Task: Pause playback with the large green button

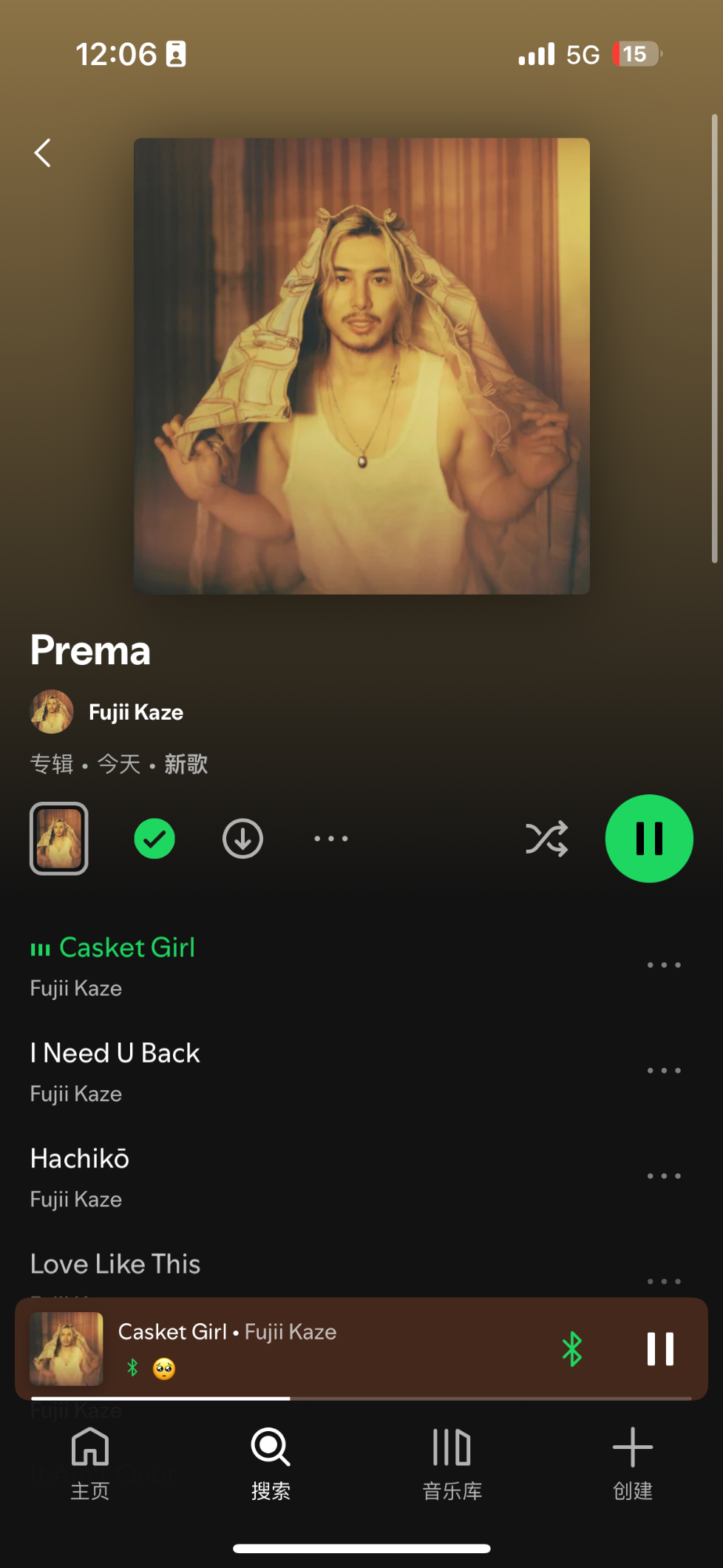Action: [x=649, y=839]
